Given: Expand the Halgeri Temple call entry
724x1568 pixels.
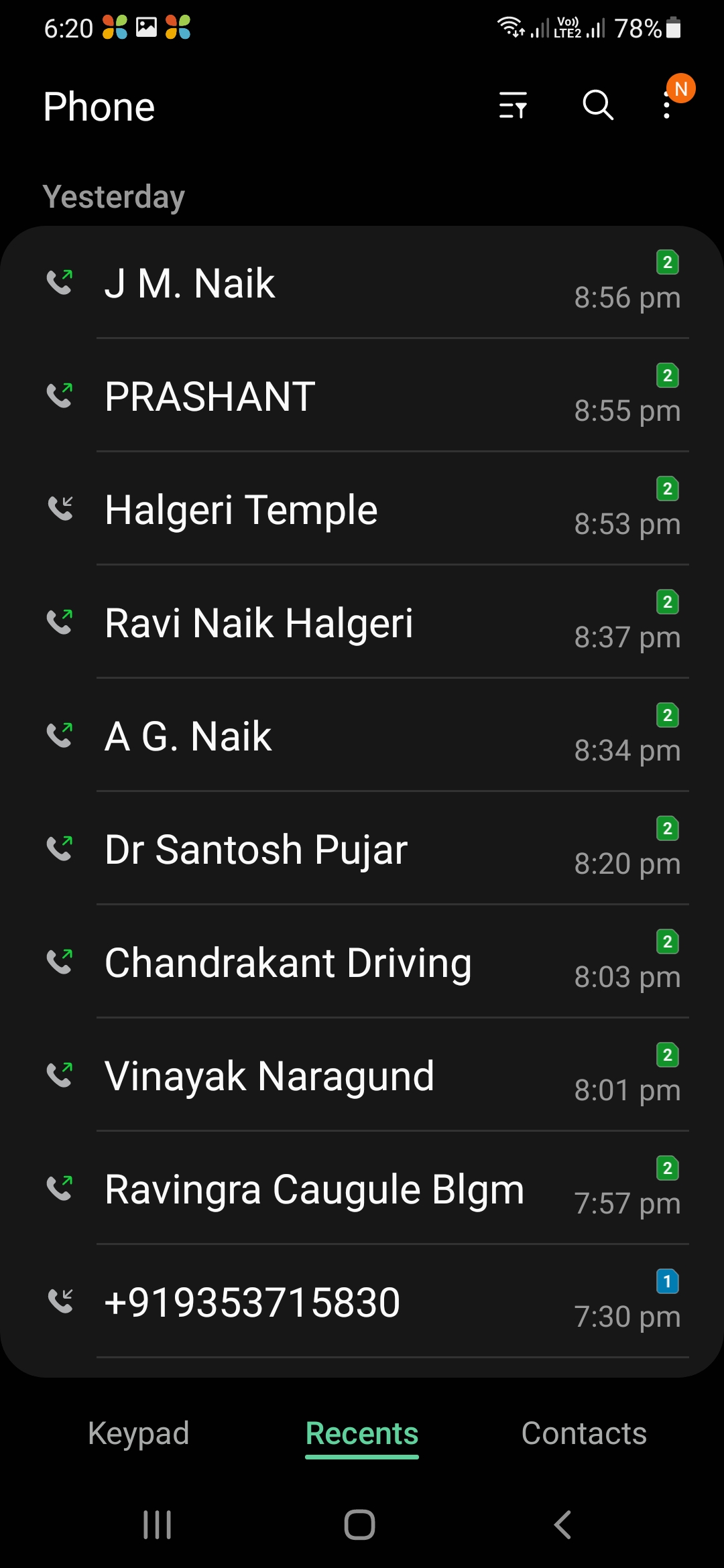Looking at the screenshot, I should click(x=362, y=509).
